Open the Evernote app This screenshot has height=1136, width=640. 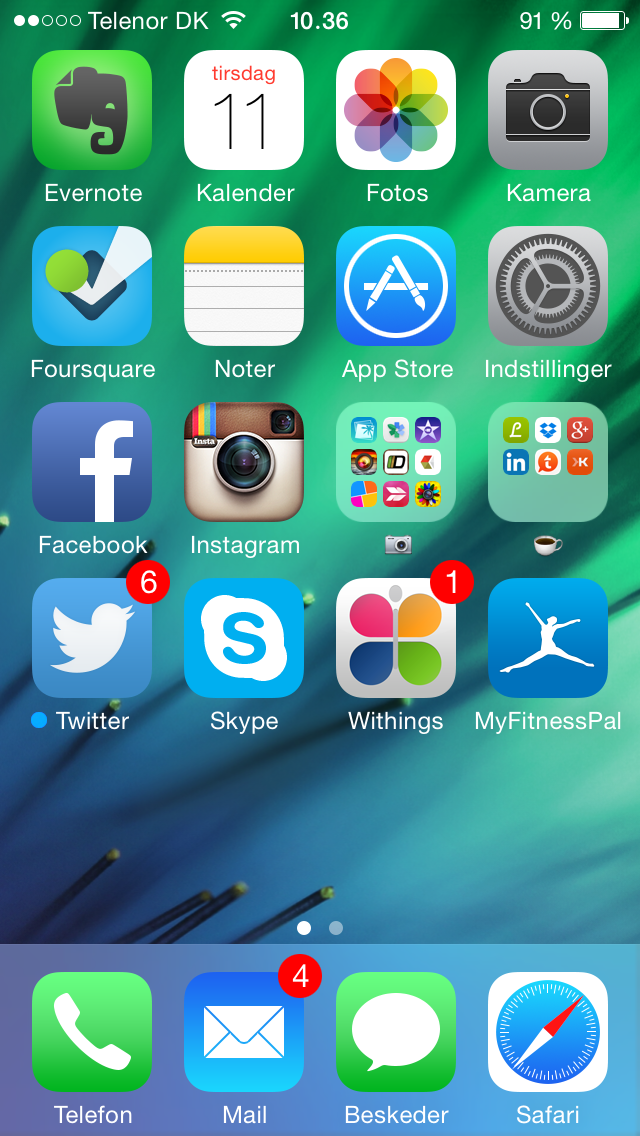coord(92,110)
